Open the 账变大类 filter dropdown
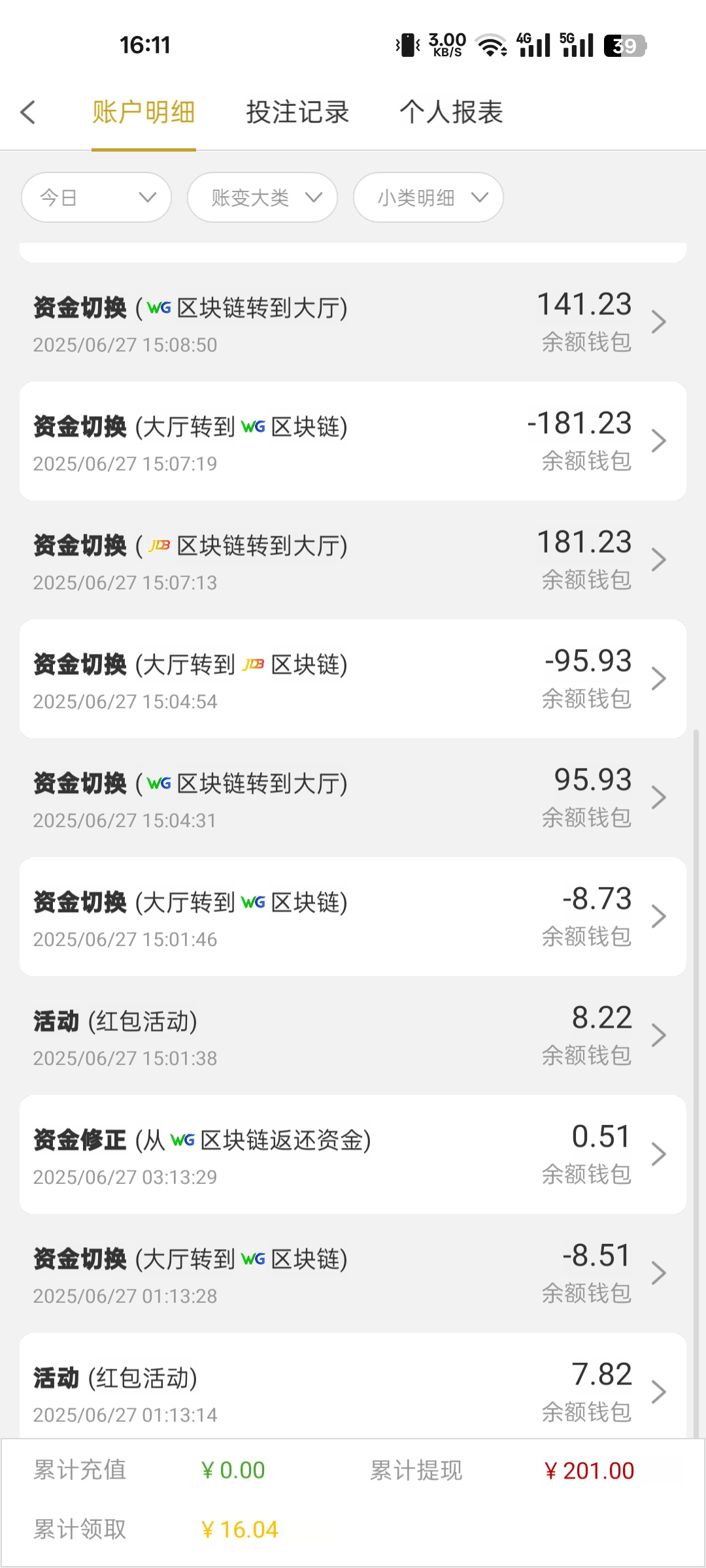The width and height of the screenshot is (706, 1568). point(262,197)
